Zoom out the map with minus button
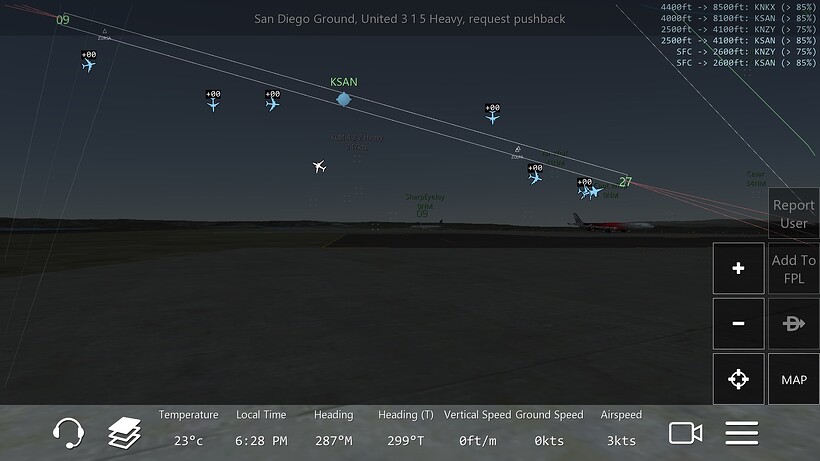 coord(738,323)
